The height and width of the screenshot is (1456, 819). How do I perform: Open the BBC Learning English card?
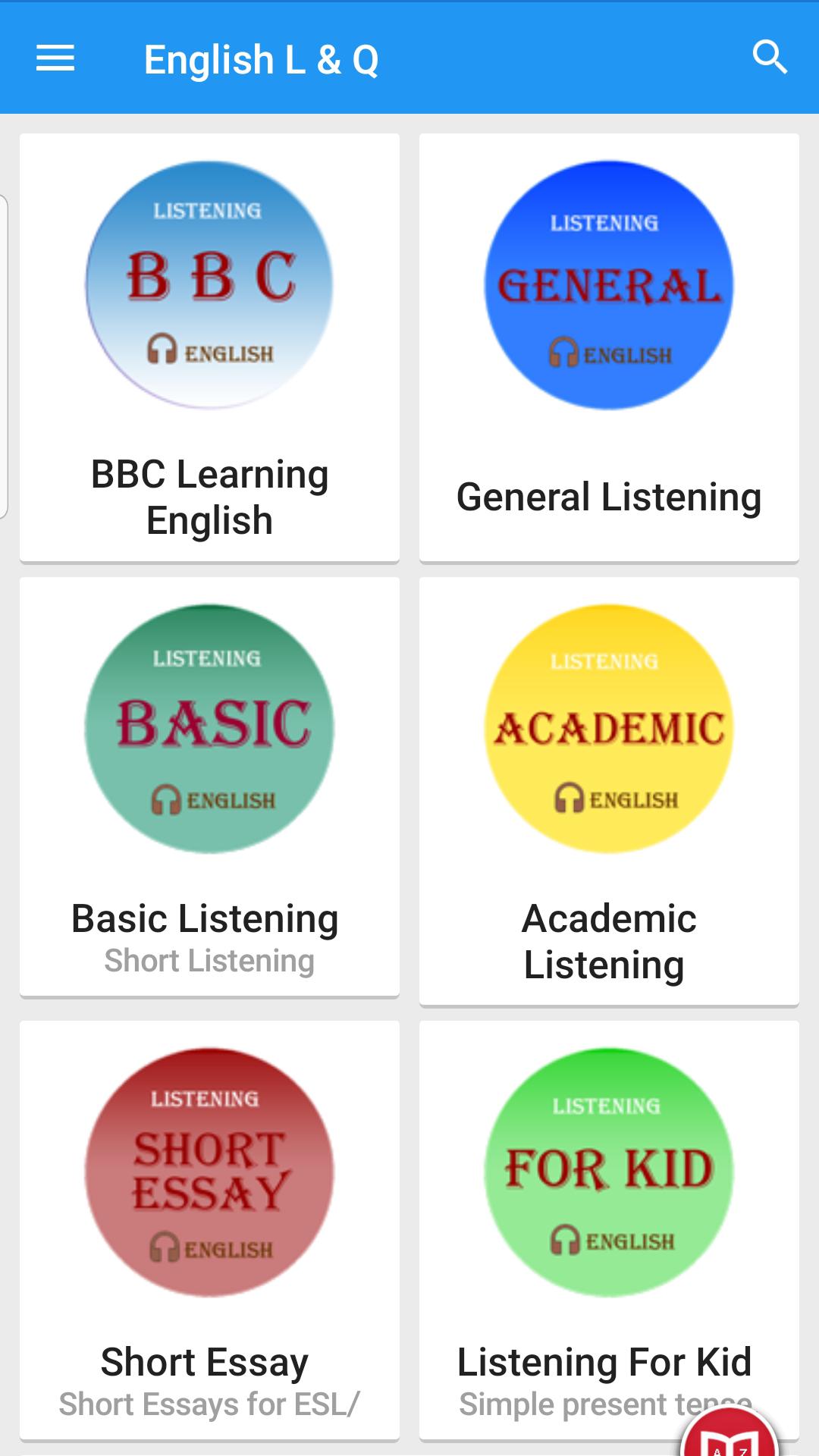pos(209,348)
